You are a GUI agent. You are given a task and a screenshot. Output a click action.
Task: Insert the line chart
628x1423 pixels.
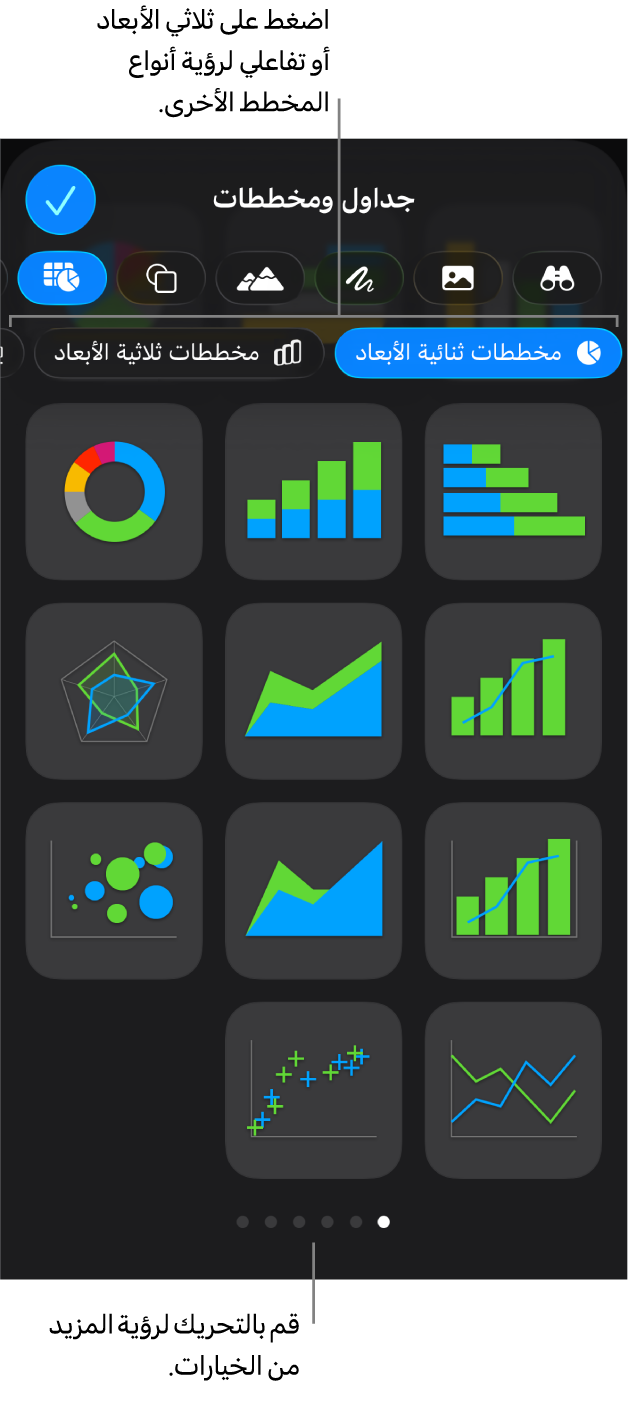tap(513, 1090)
